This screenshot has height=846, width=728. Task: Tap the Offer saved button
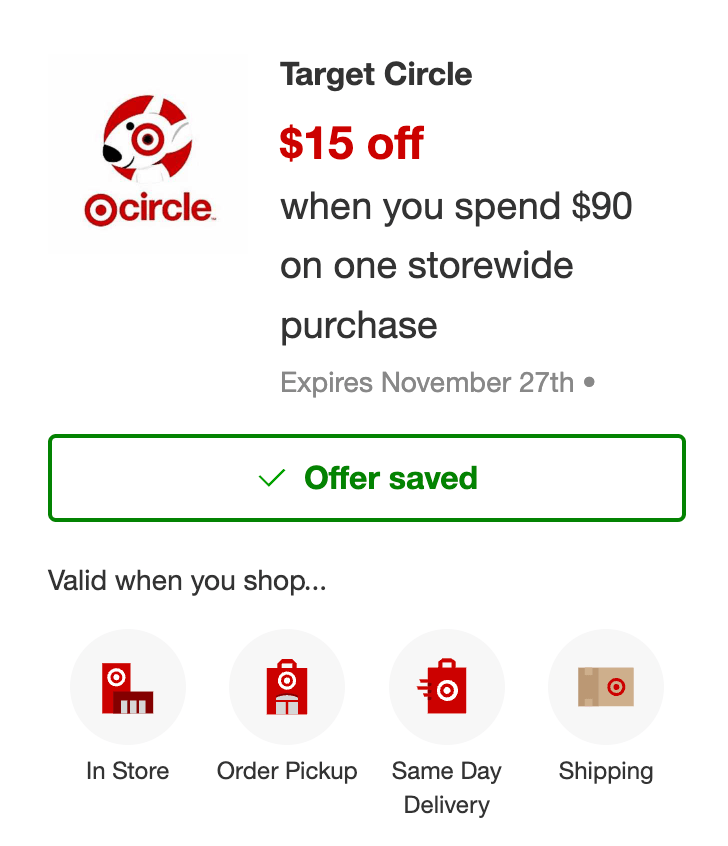pos(366,478)
